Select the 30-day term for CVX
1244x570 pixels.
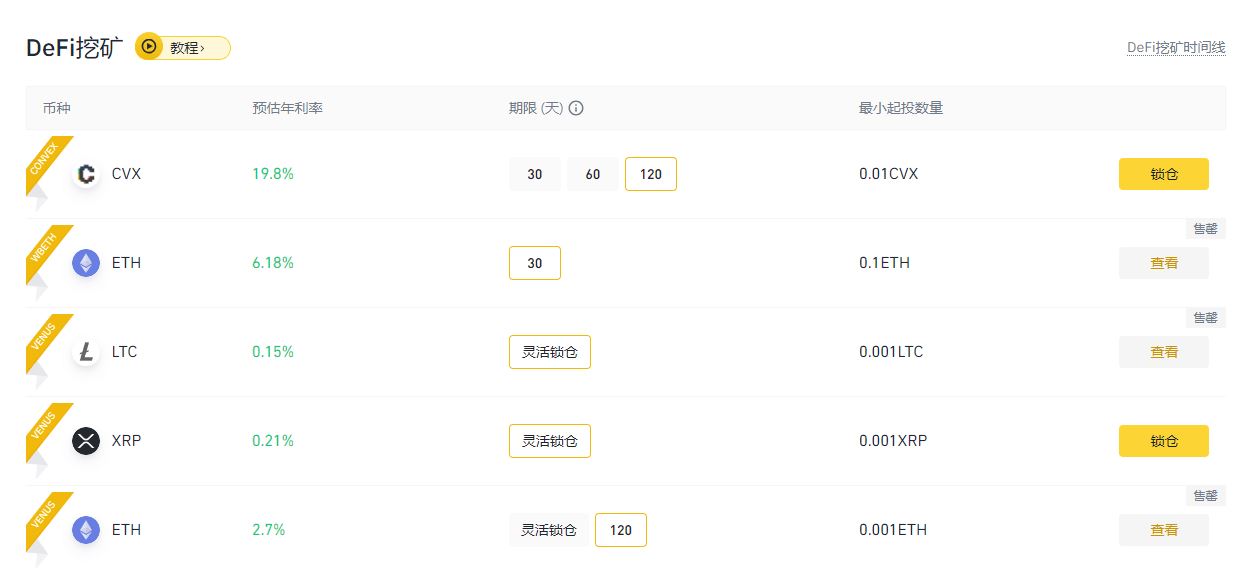tap(535, 174)
